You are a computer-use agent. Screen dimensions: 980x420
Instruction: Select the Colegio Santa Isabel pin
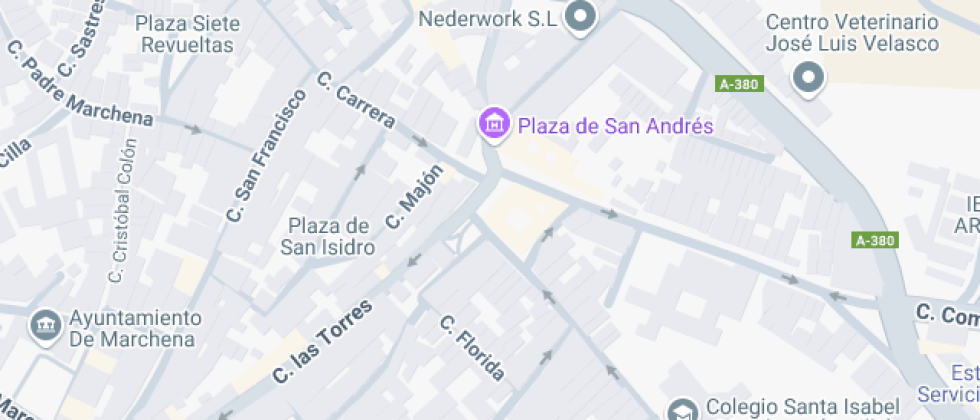(x=683, y=409)
